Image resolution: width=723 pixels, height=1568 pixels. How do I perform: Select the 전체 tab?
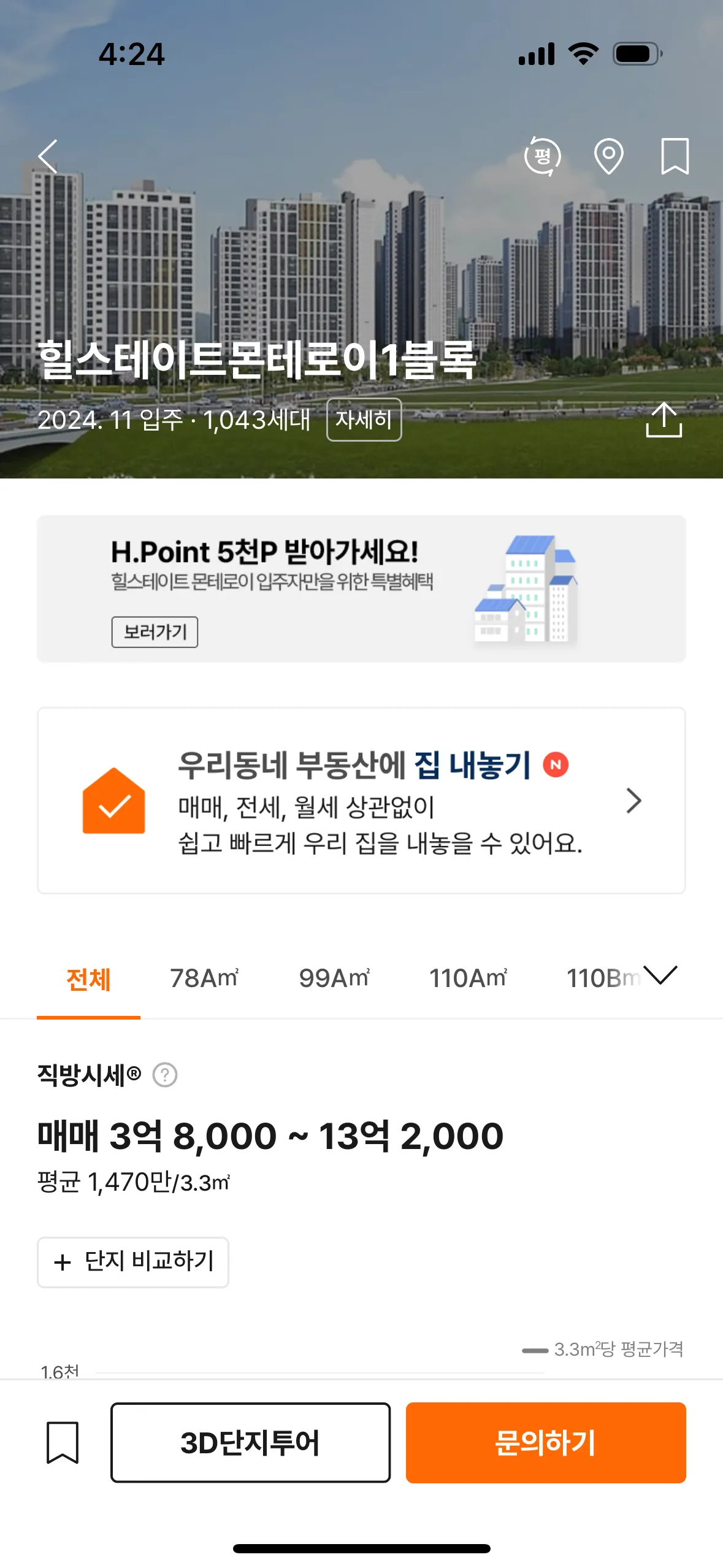[88, 979]
